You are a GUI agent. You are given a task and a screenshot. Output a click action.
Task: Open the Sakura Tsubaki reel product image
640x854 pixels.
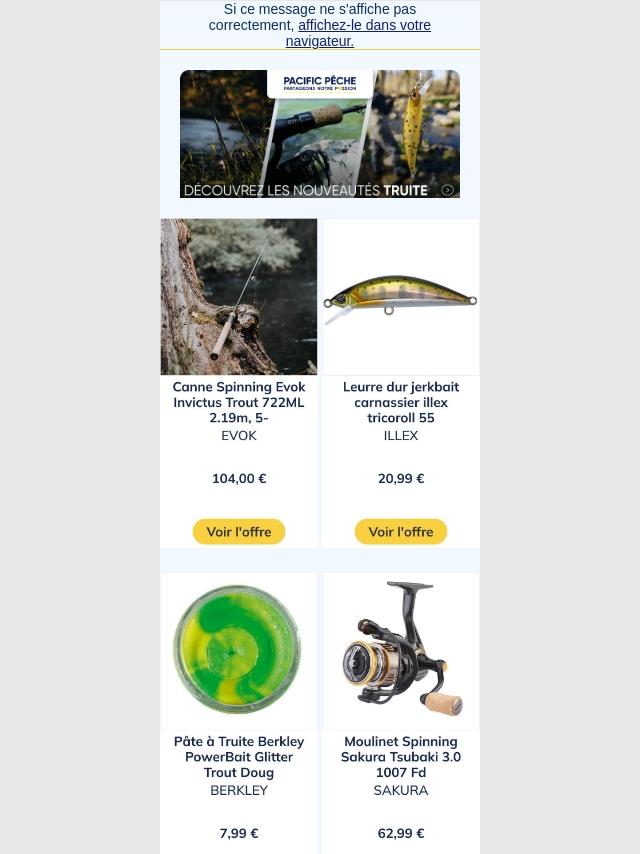click(x=401, y=651)
